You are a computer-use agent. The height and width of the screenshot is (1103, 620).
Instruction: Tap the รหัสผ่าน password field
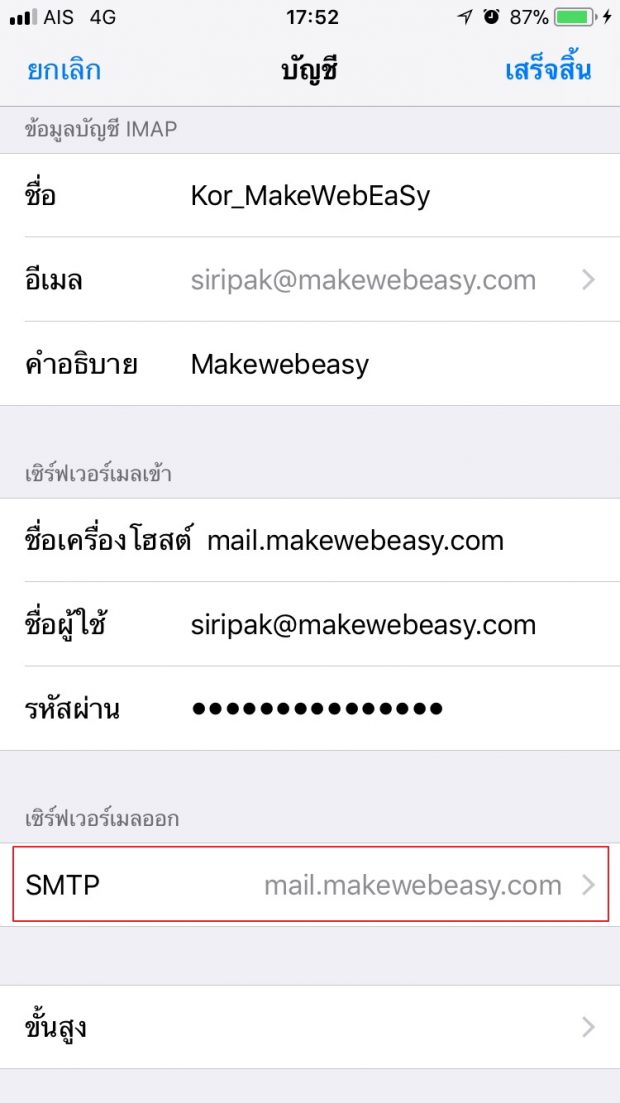317,709
